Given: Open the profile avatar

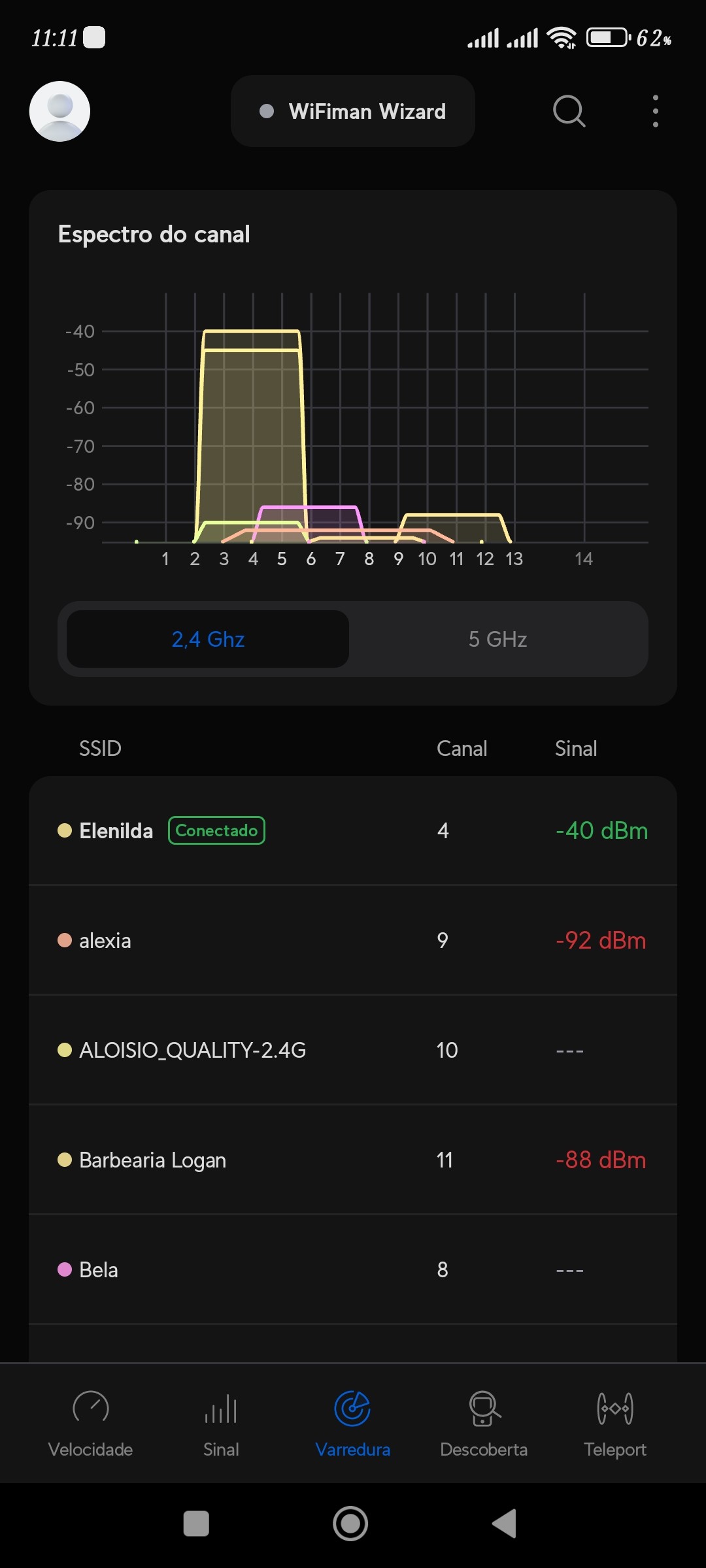Looking at the screenshot, I should coord(59,111).
